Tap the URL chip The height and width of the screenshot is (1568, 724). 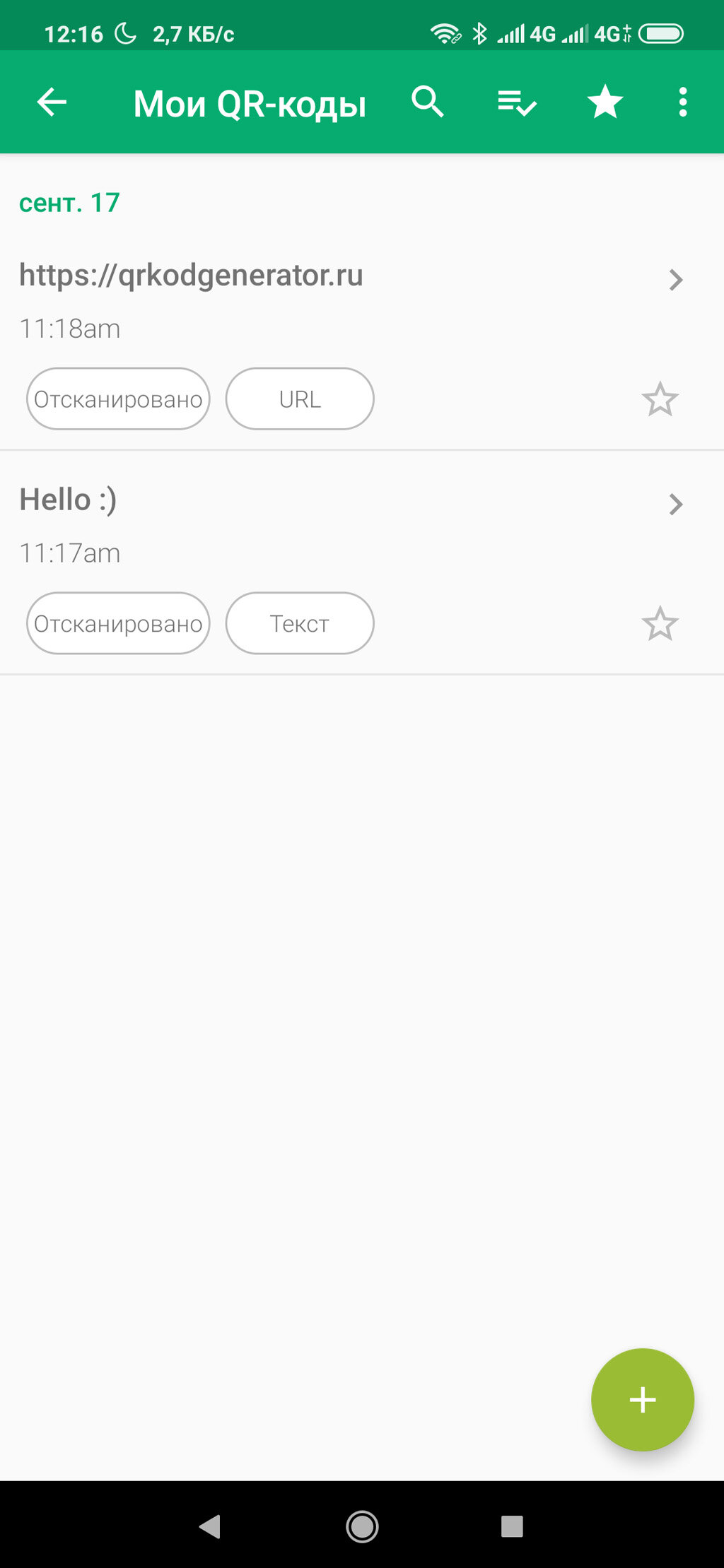point(300,399)
